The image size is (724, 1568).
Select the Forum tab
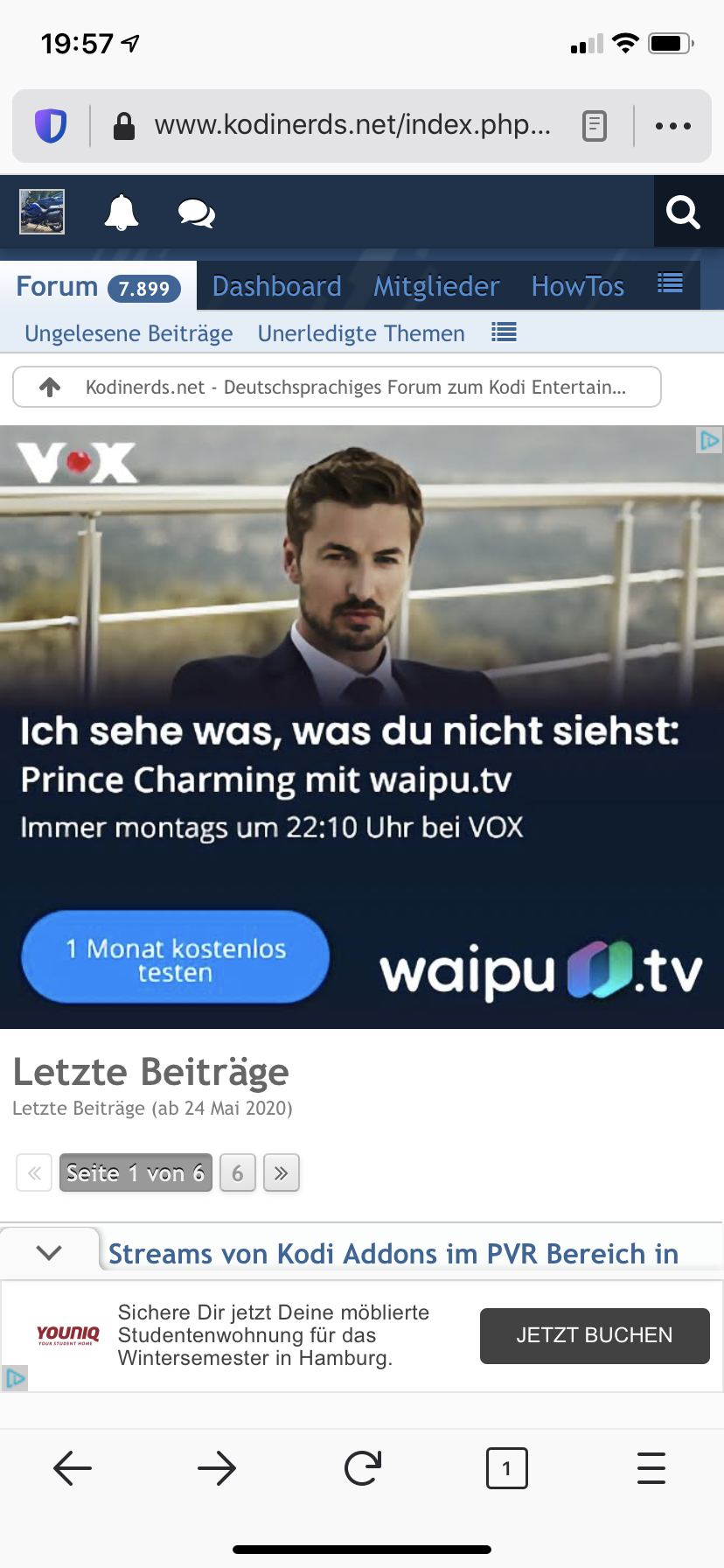pos(98,286)
